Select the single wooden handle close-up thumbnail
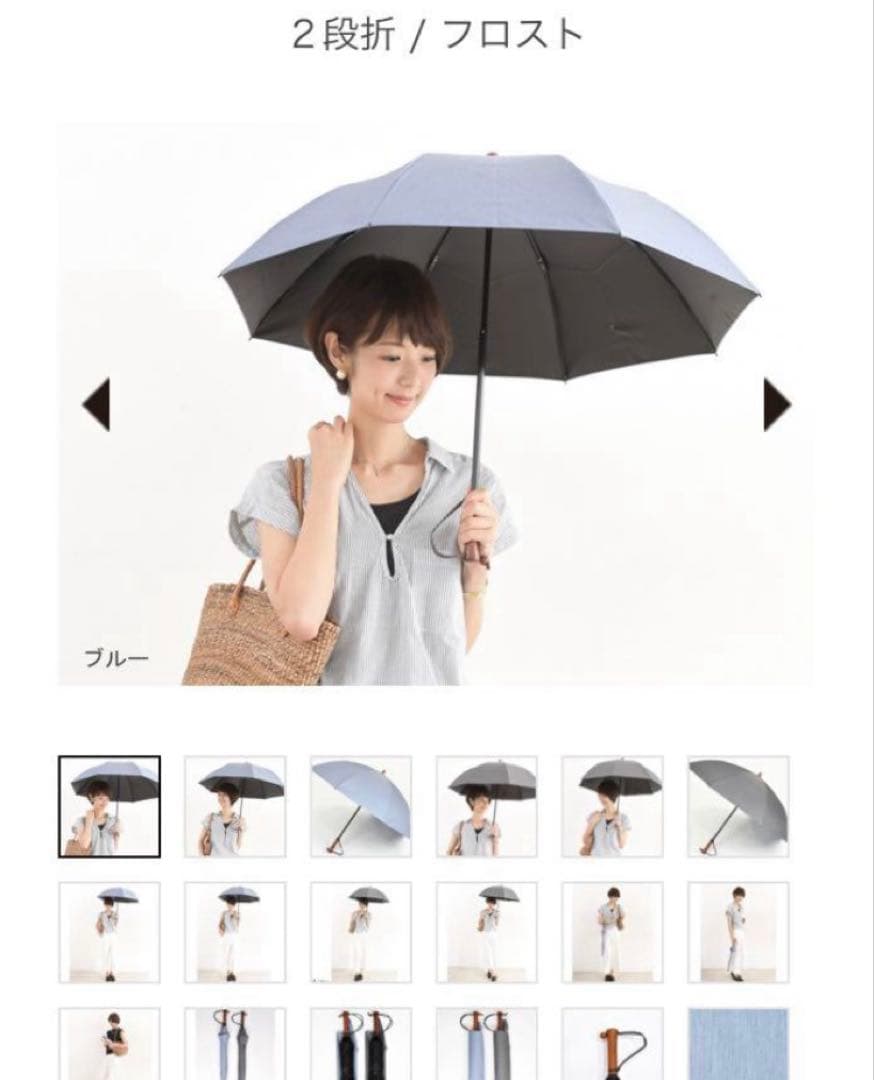874x1080 pixels. tap(612, 1043)
